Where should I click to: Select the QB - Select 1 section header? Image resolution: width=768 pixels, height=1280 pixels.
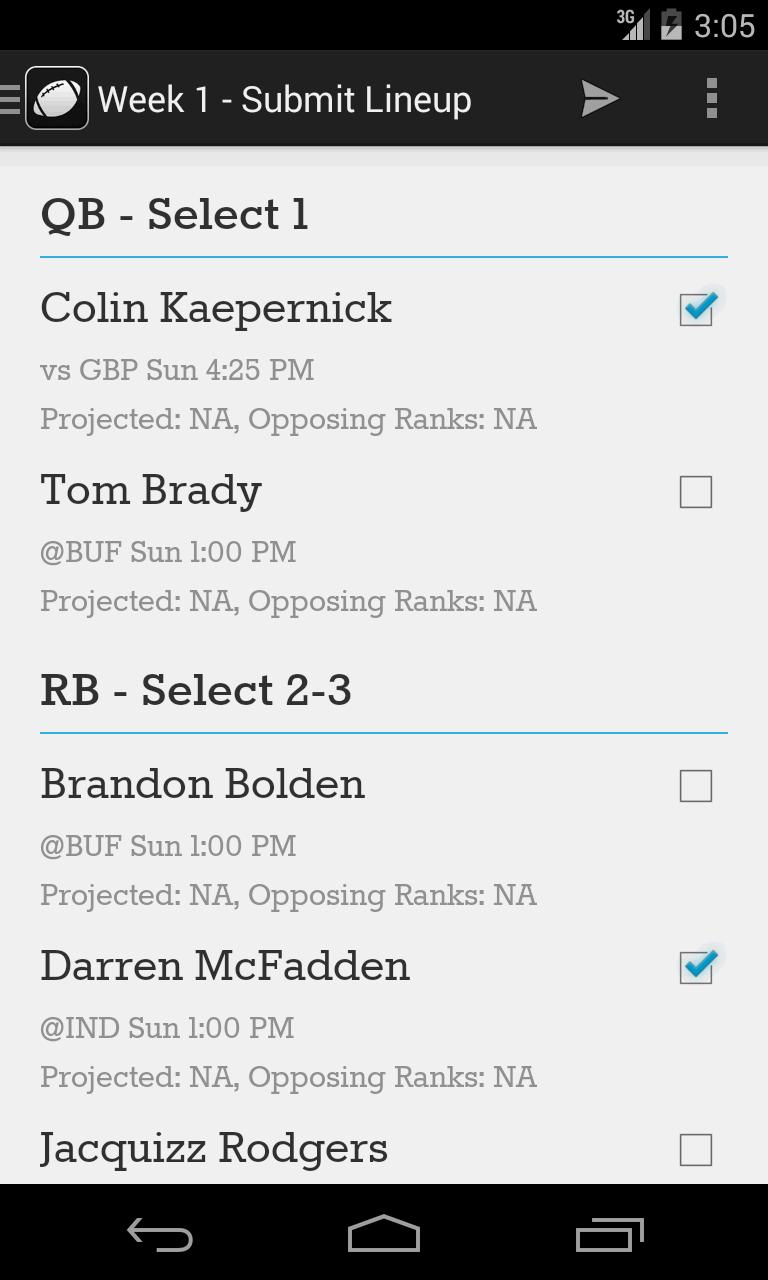coord(174,214)
